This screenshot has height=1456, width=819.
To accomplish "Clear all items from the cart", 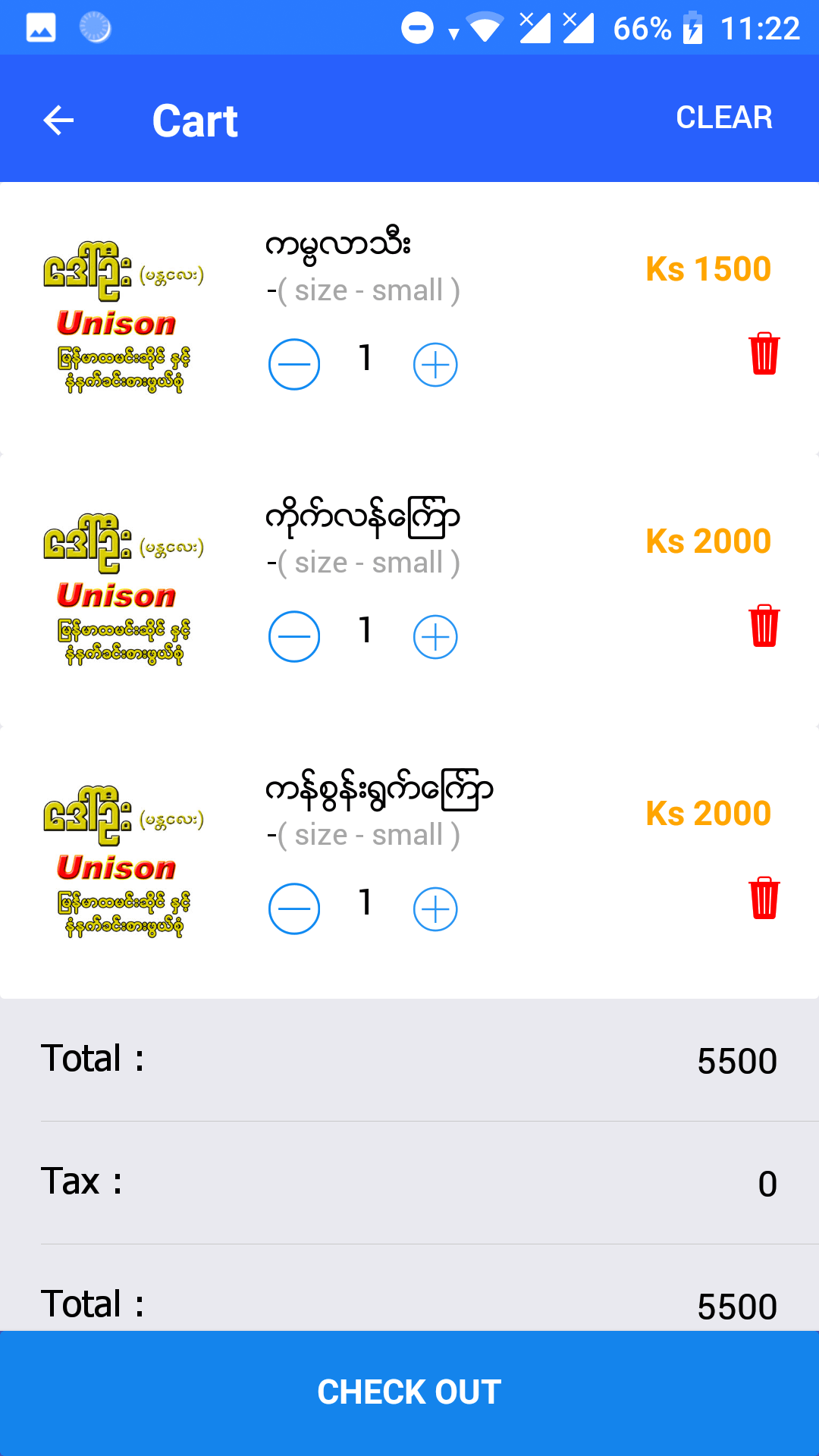I will (x=723, y=118).
